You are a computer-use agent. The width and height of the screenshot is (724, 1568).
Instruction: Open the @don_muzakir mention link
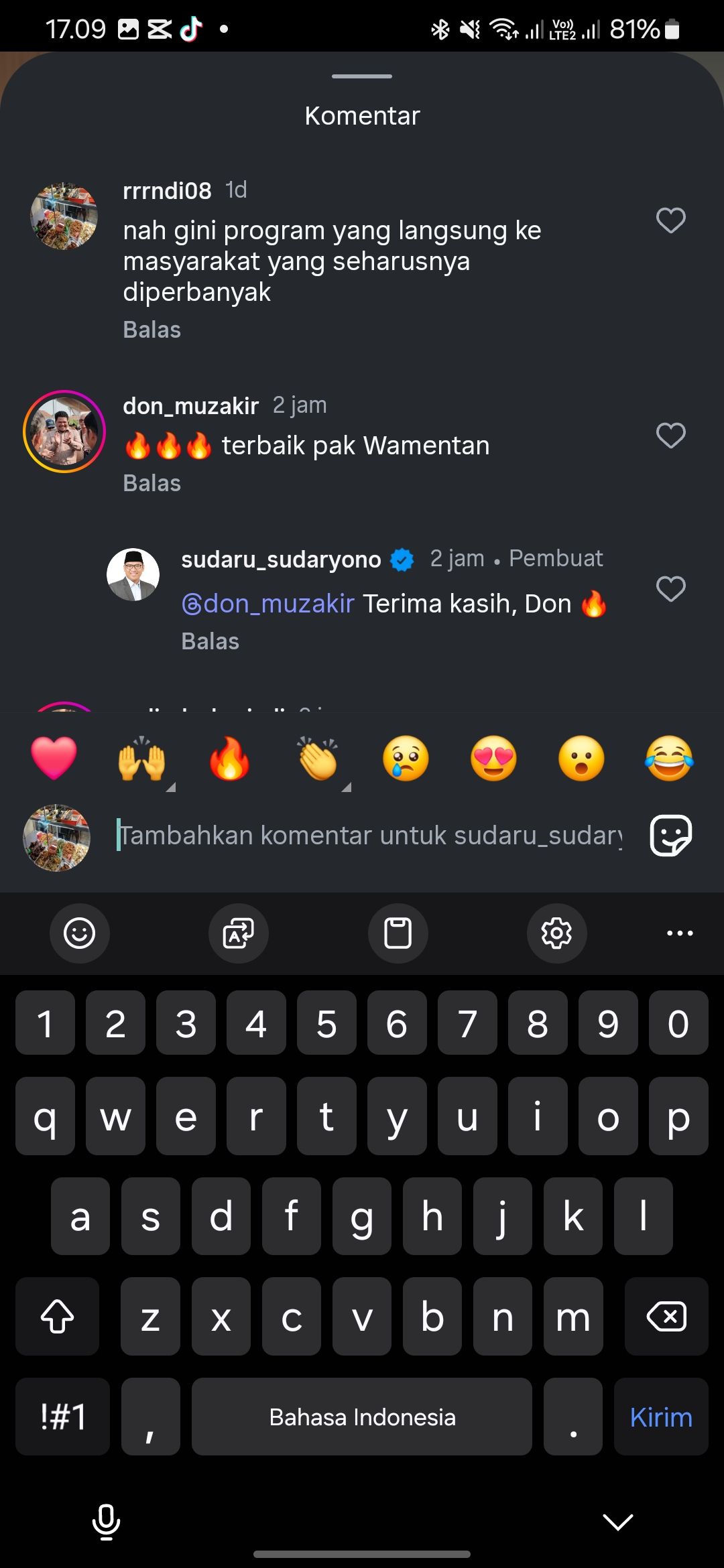pos(268,604)
